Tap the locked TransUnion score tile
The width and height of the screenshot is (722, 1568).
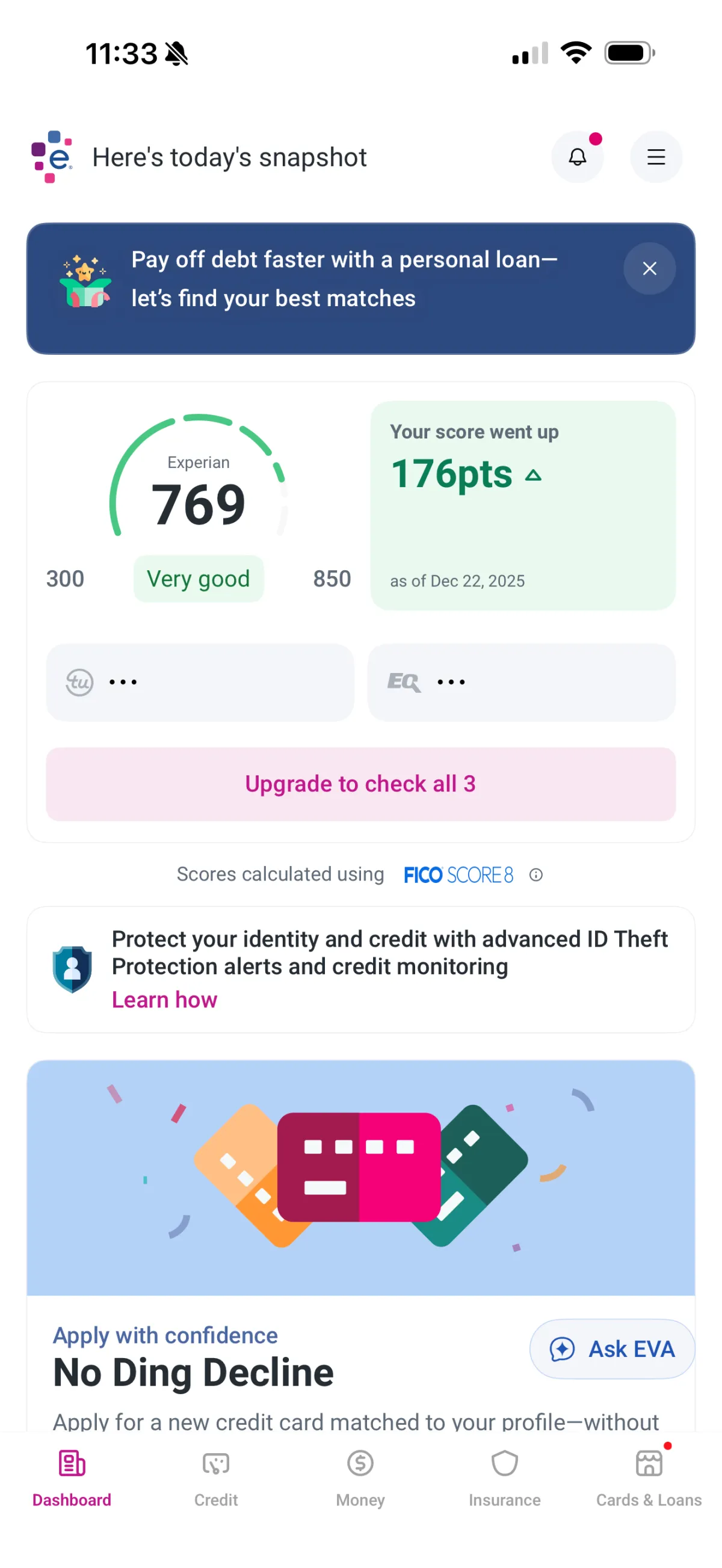click(200, 682)
